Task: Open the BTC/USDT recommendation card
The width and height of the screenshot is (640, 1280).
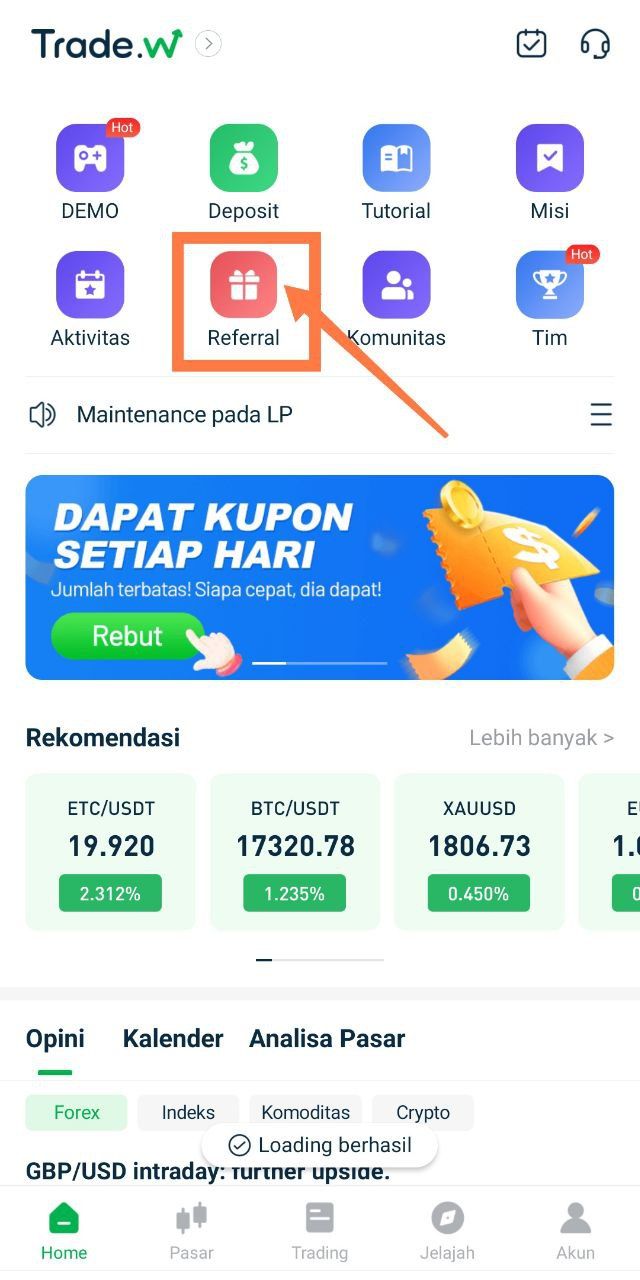Action: pos(295,852)
